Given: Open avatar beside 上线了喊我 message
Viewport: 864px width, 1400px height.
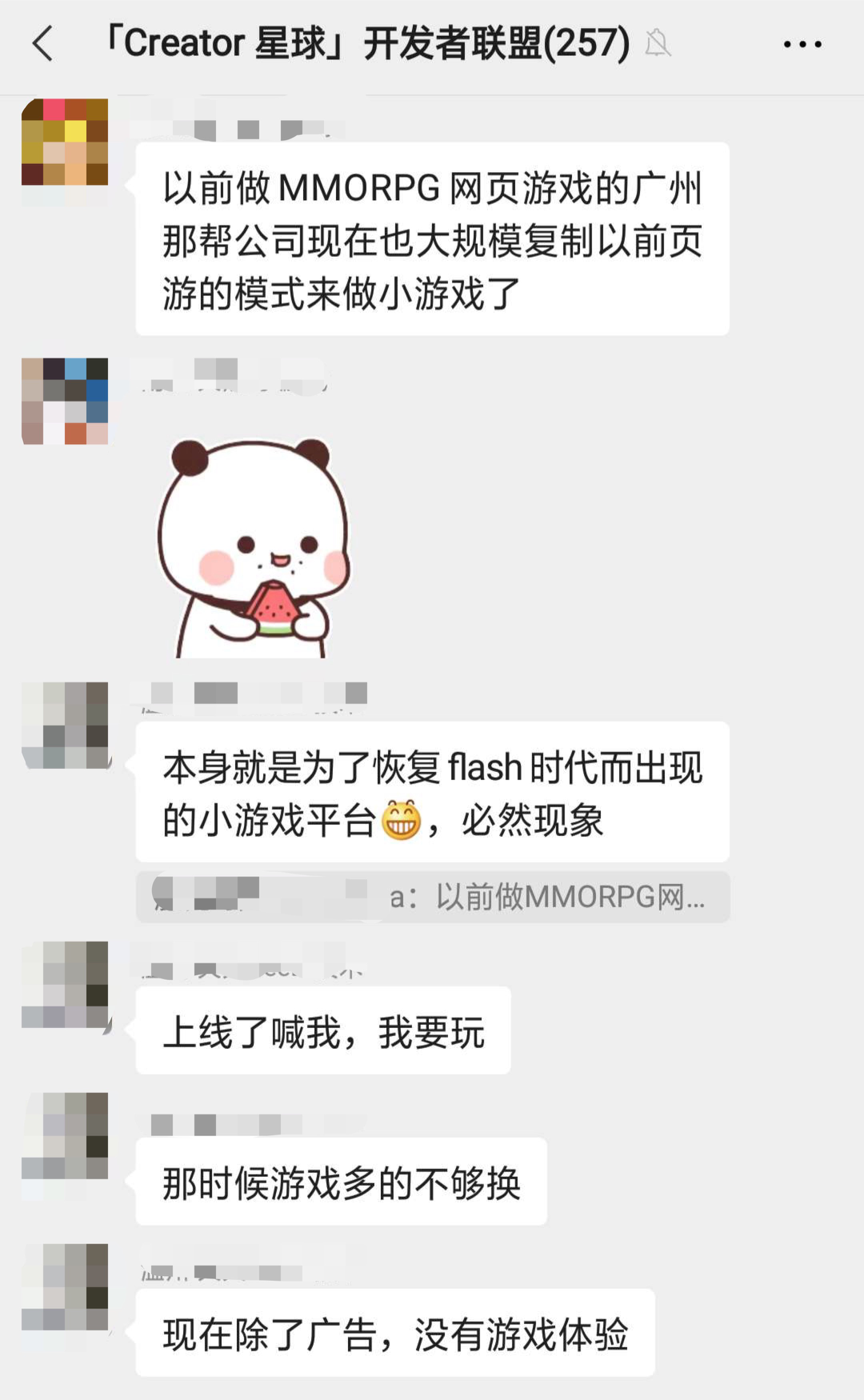Looking at the screenshot, I should 65,984.
